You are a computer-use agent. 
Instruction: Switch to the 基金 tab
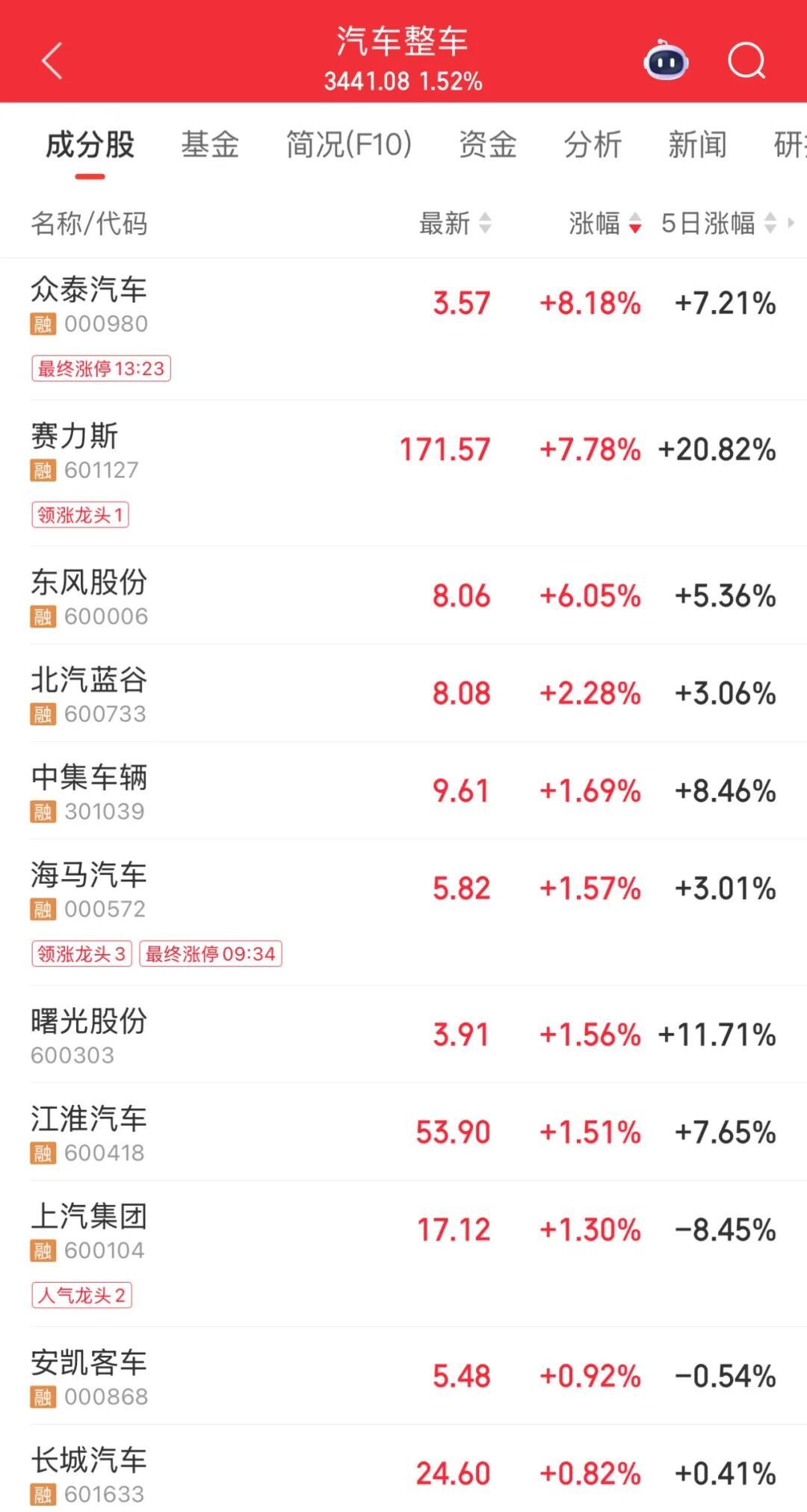click(210, 144)
